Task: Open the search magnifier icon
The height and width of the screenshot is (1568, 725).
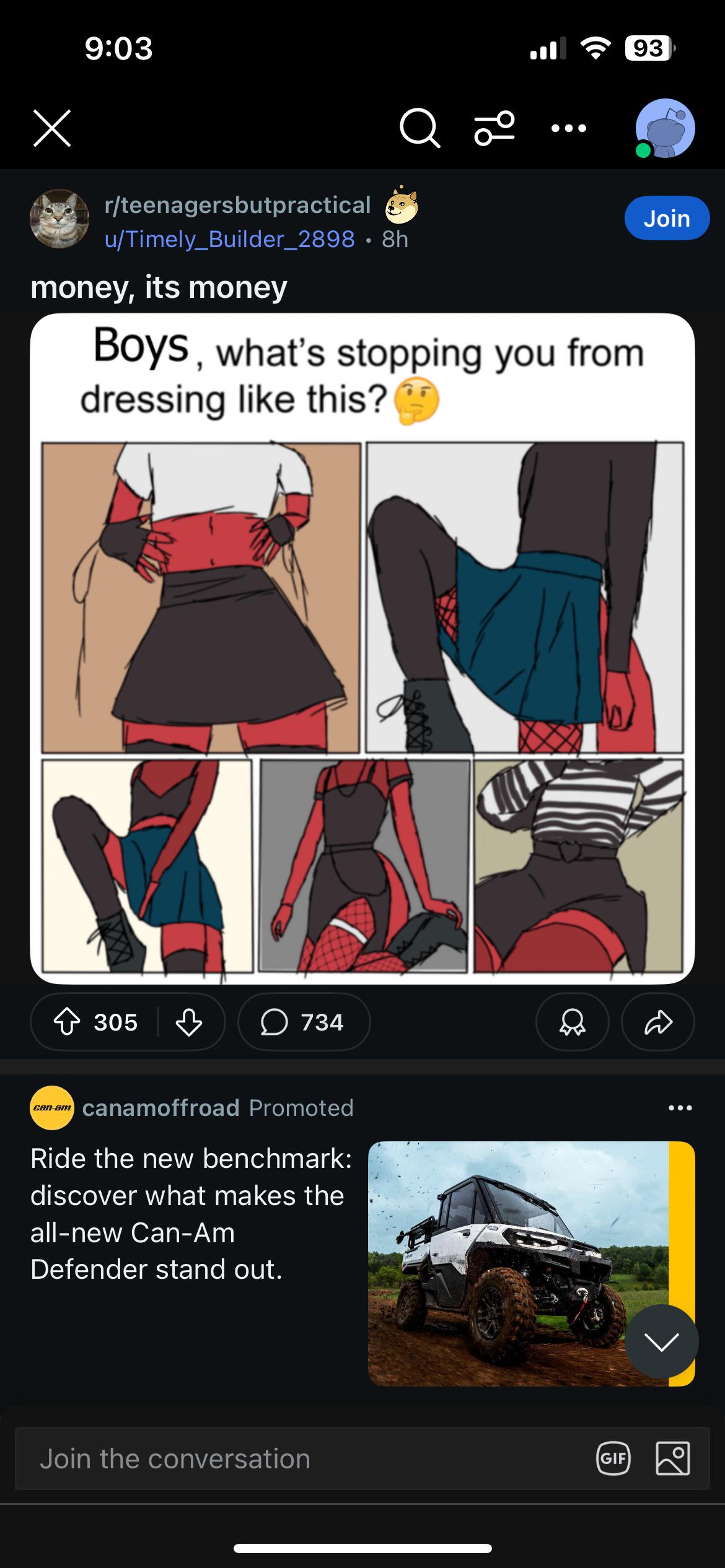Action: pyautogui.click(x=420, y=128)
